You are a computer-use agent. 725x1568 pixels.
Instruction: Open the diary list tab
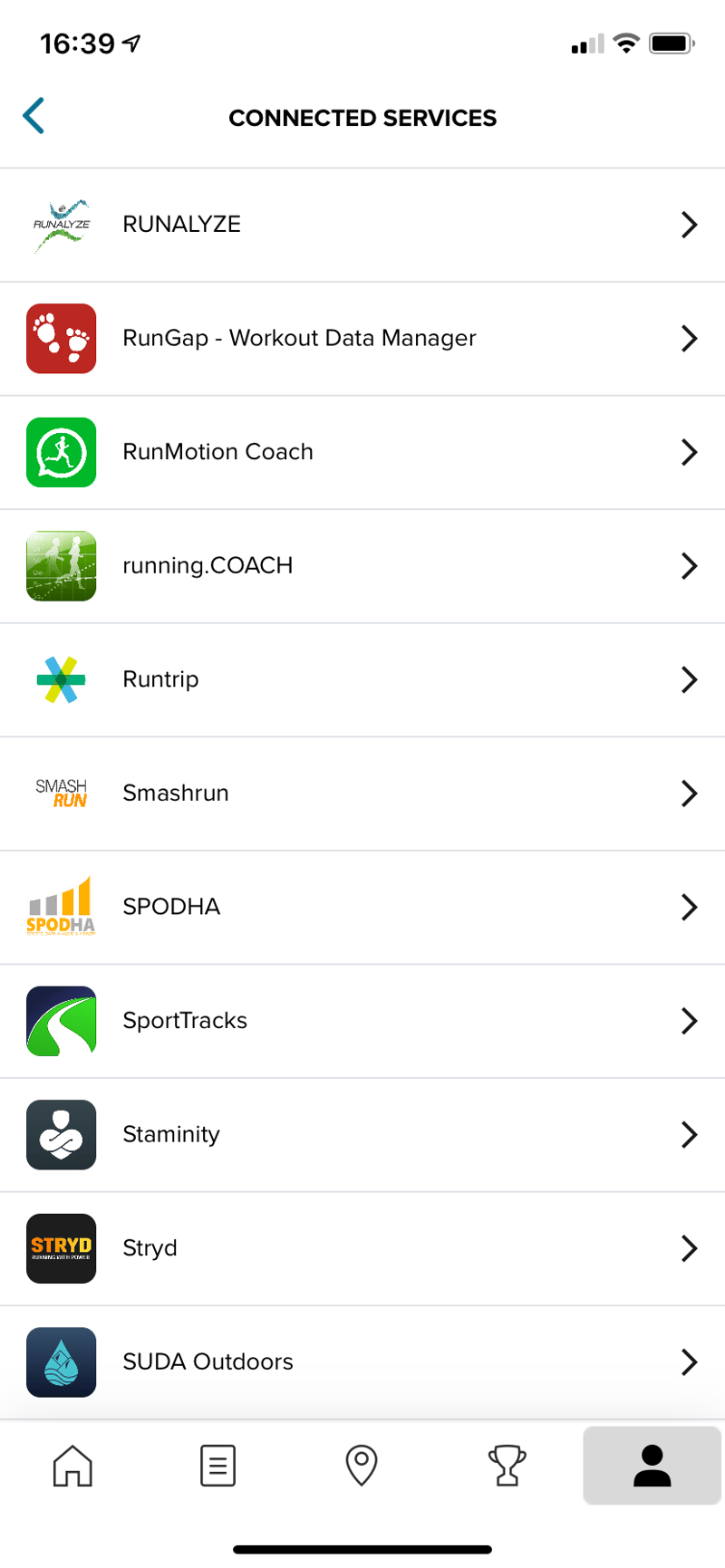click(x=217, y=1465)
